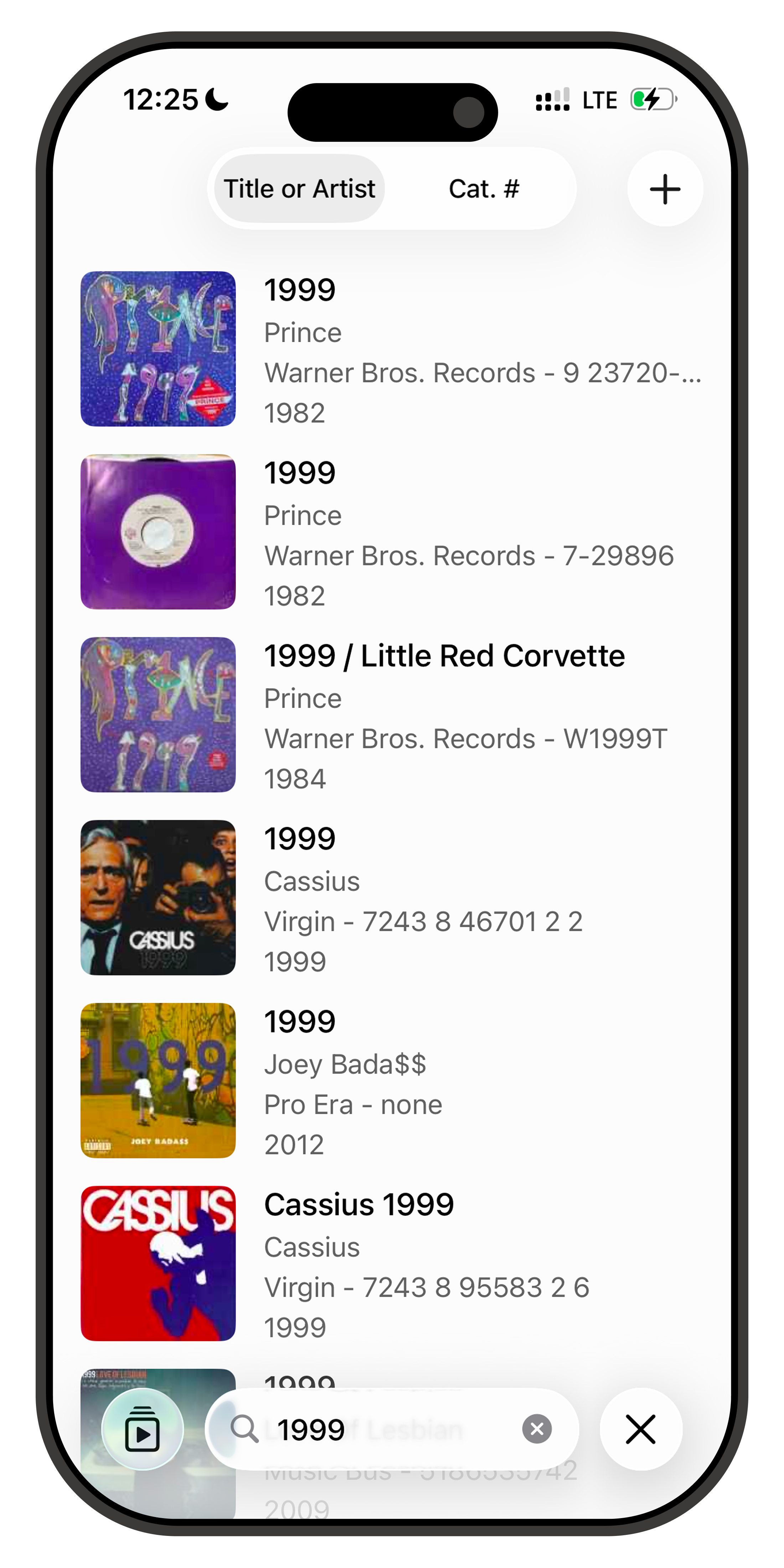Tap the media scanner icon at bottom left

[143, 1430]
